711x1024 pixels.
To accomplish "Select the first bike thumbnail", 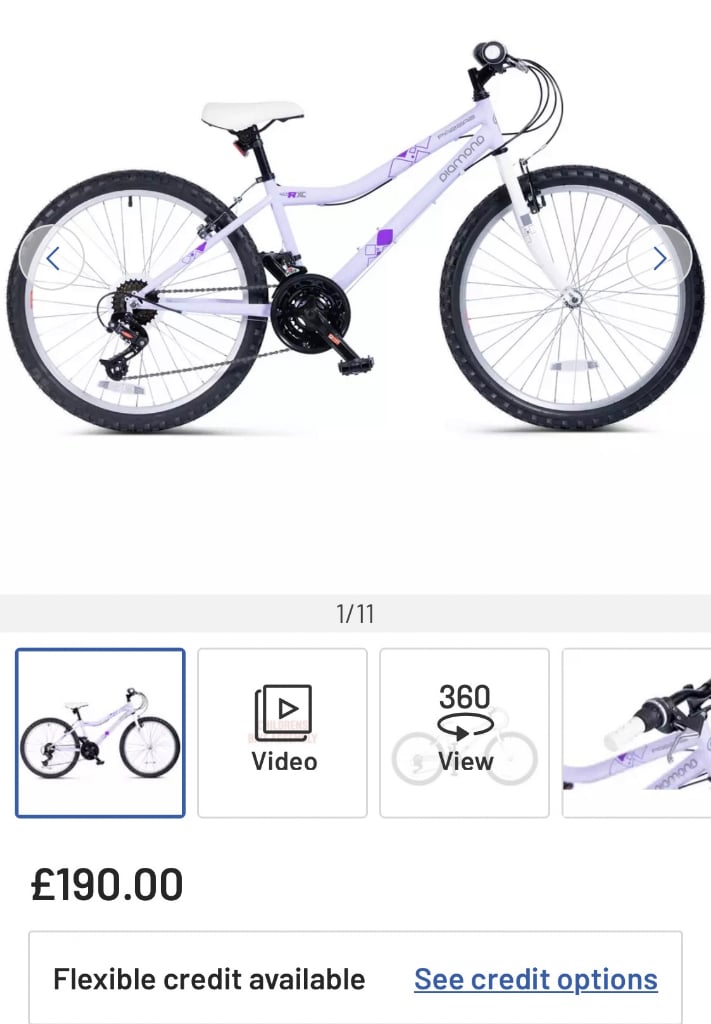I will click(x=100, y=733).
